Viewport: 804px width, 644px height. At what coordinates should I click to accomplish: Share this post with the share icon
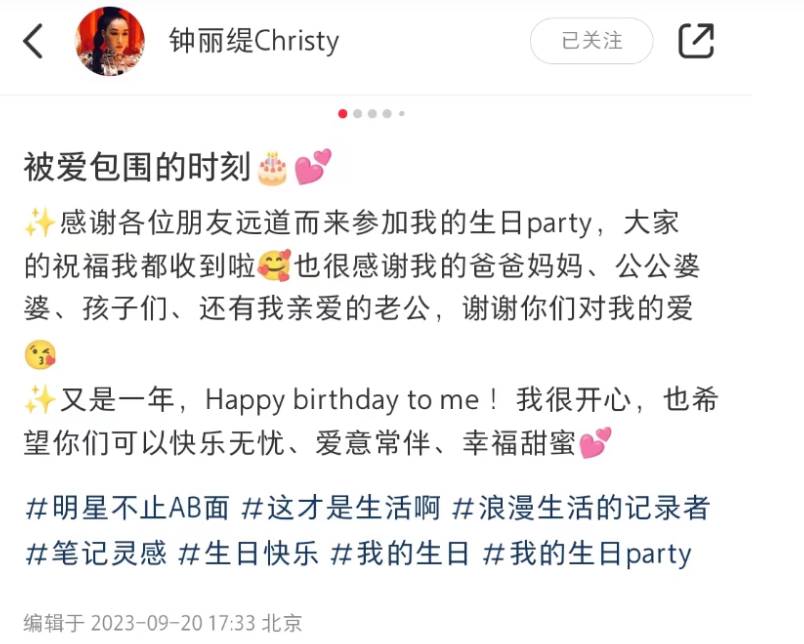pos(696,41)
